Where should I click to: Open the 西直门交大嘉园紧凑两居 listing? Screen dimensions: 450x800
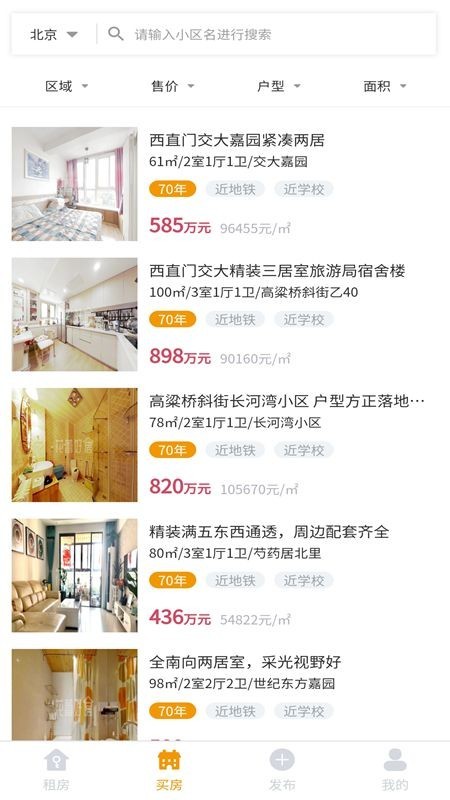224,184
